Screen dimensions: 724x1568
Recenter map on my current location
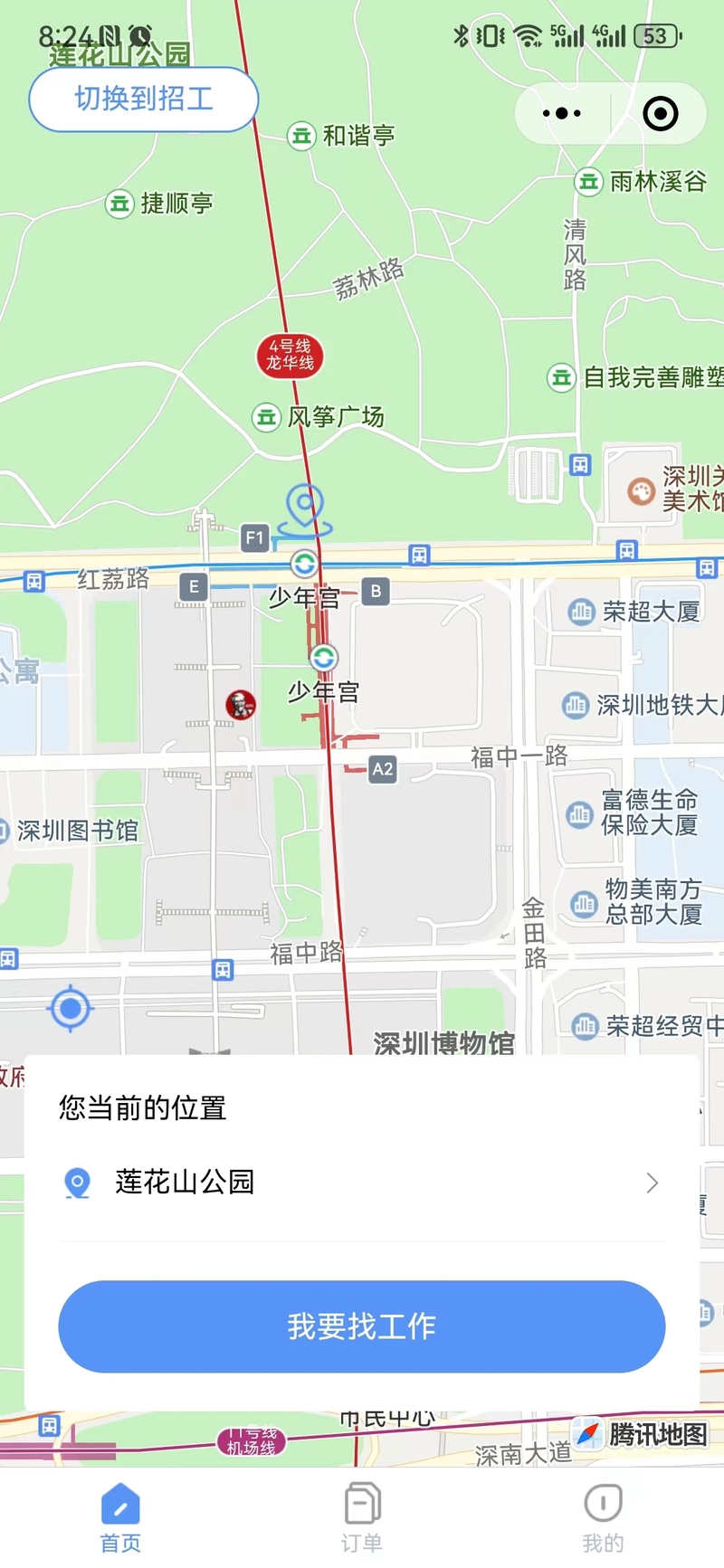tap(71, 1007)
